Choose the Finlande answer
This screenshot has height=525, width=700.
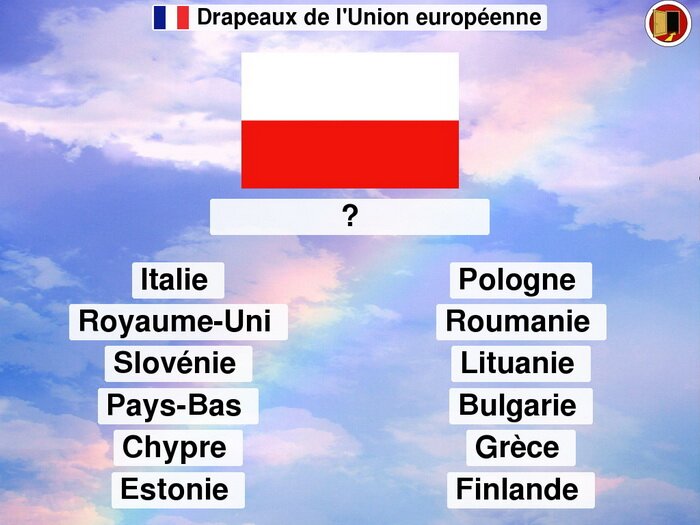point(519,490)
